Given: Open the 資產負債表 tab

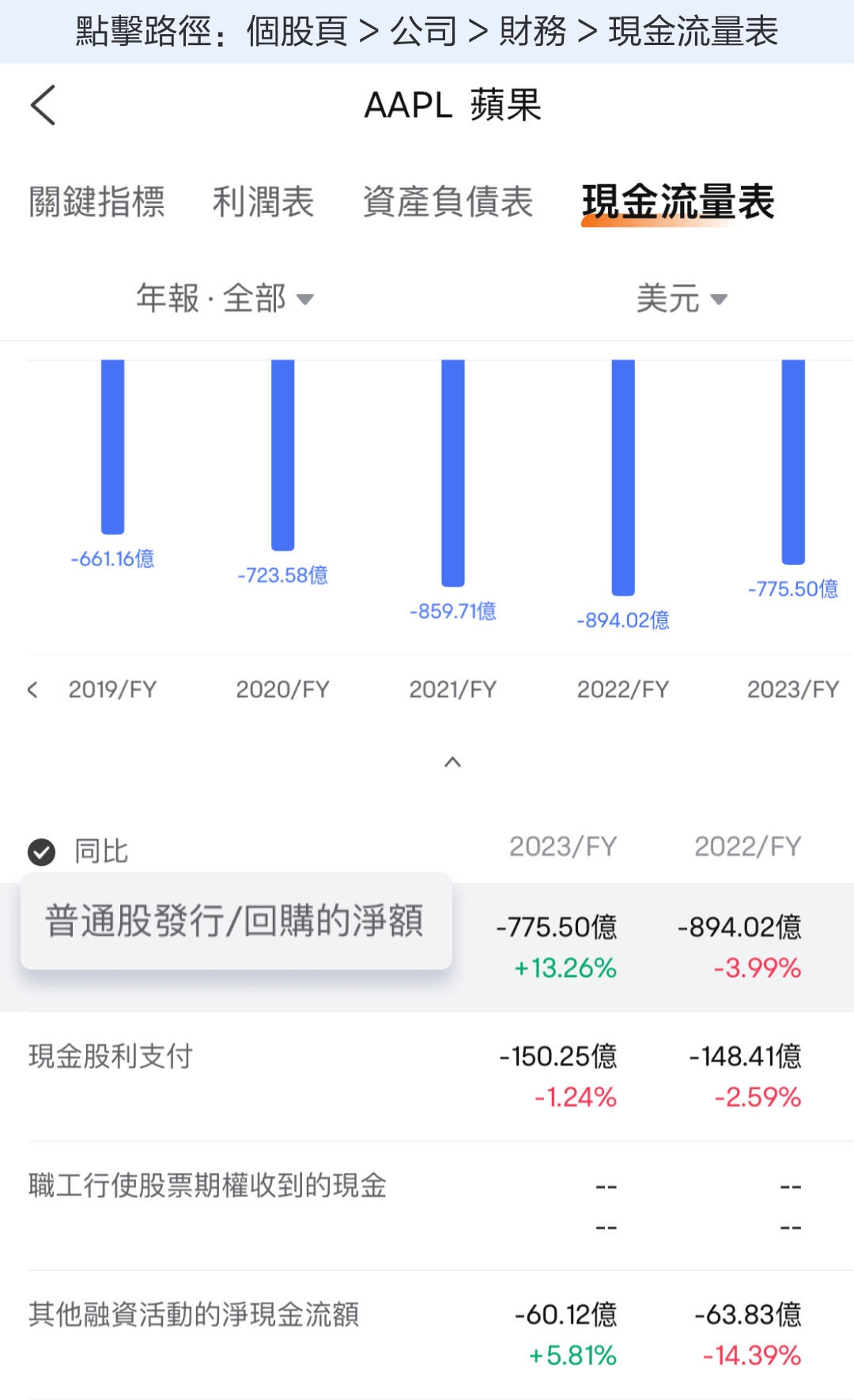Looking at the screenshot, I should 449,203.
